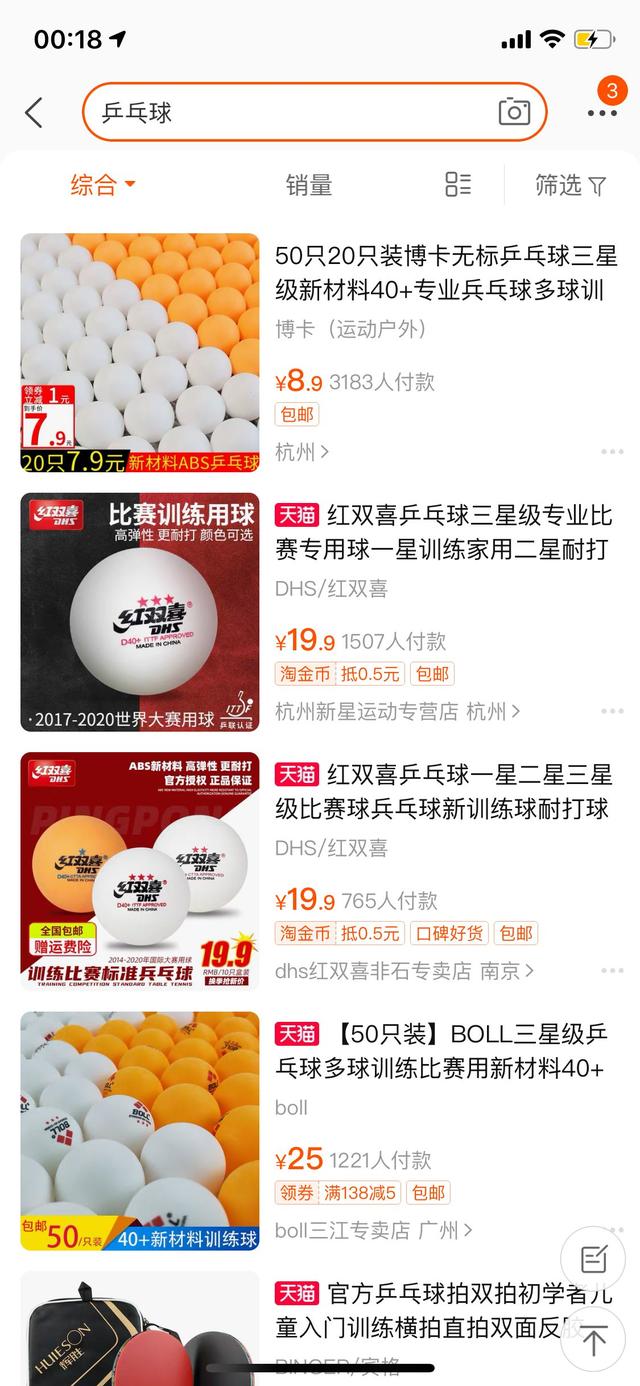Open the 筛选 filter panel
This screenshot has width=640, height=1386.
(570, 185)
